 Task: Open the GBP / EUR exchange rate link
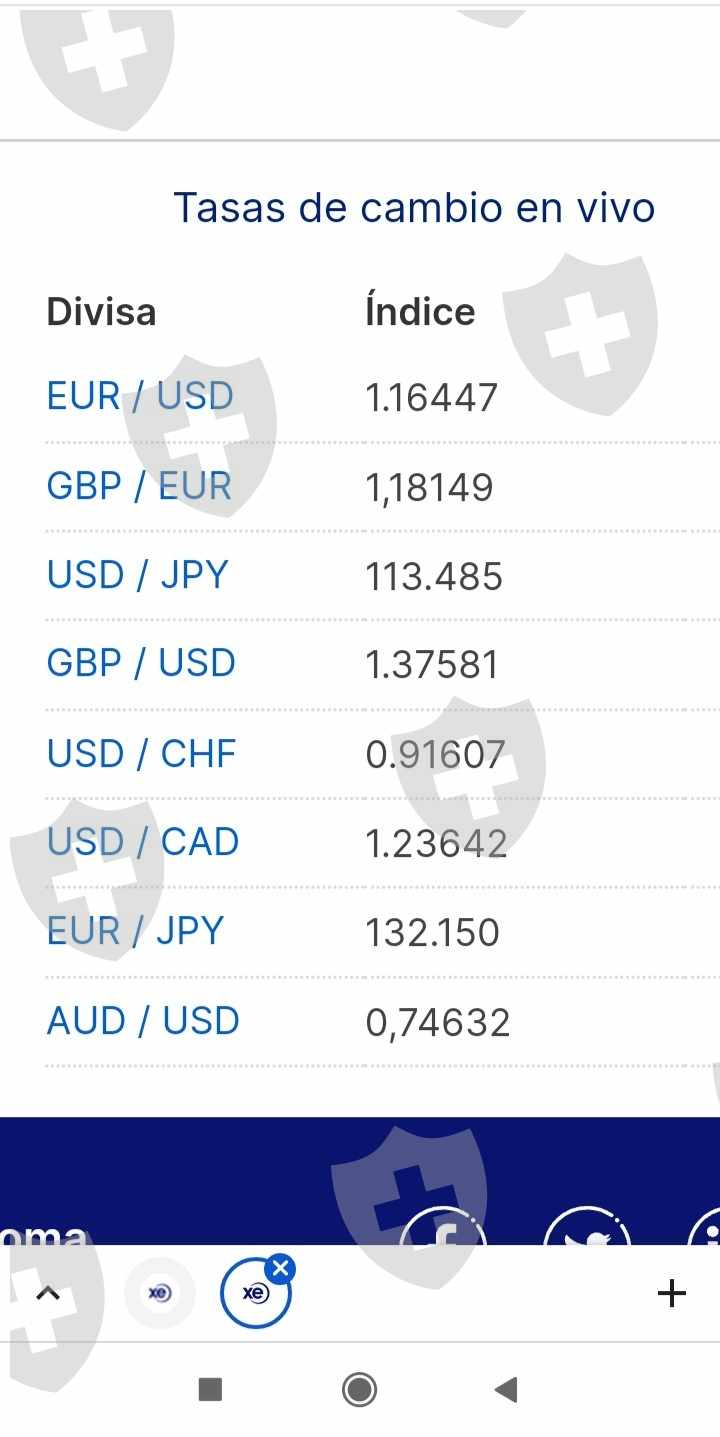pos(139,486)
